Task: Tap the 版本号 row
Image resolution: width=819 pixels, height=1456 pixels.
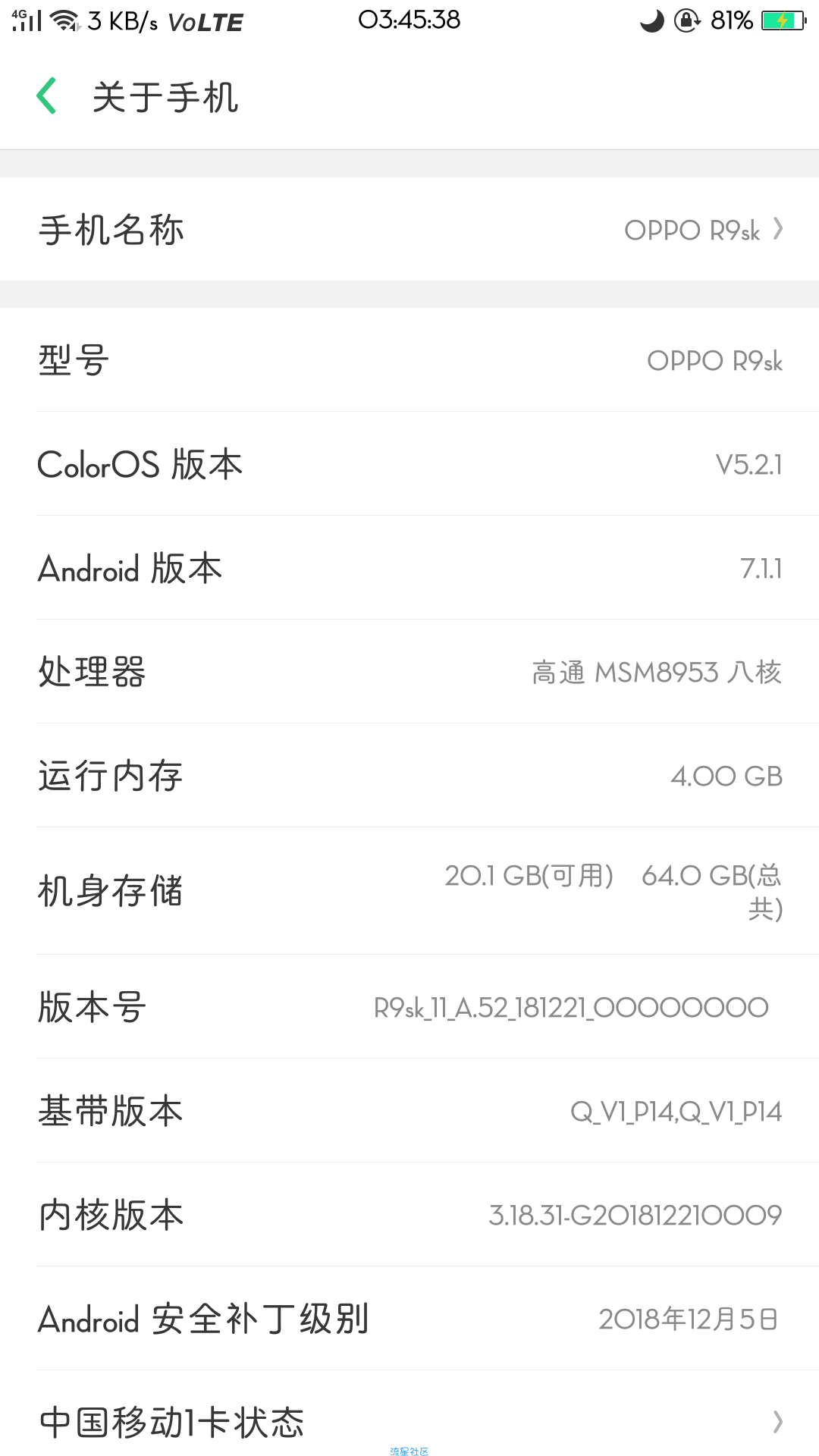Action: pyautogui.click(x=409, y=1006)
